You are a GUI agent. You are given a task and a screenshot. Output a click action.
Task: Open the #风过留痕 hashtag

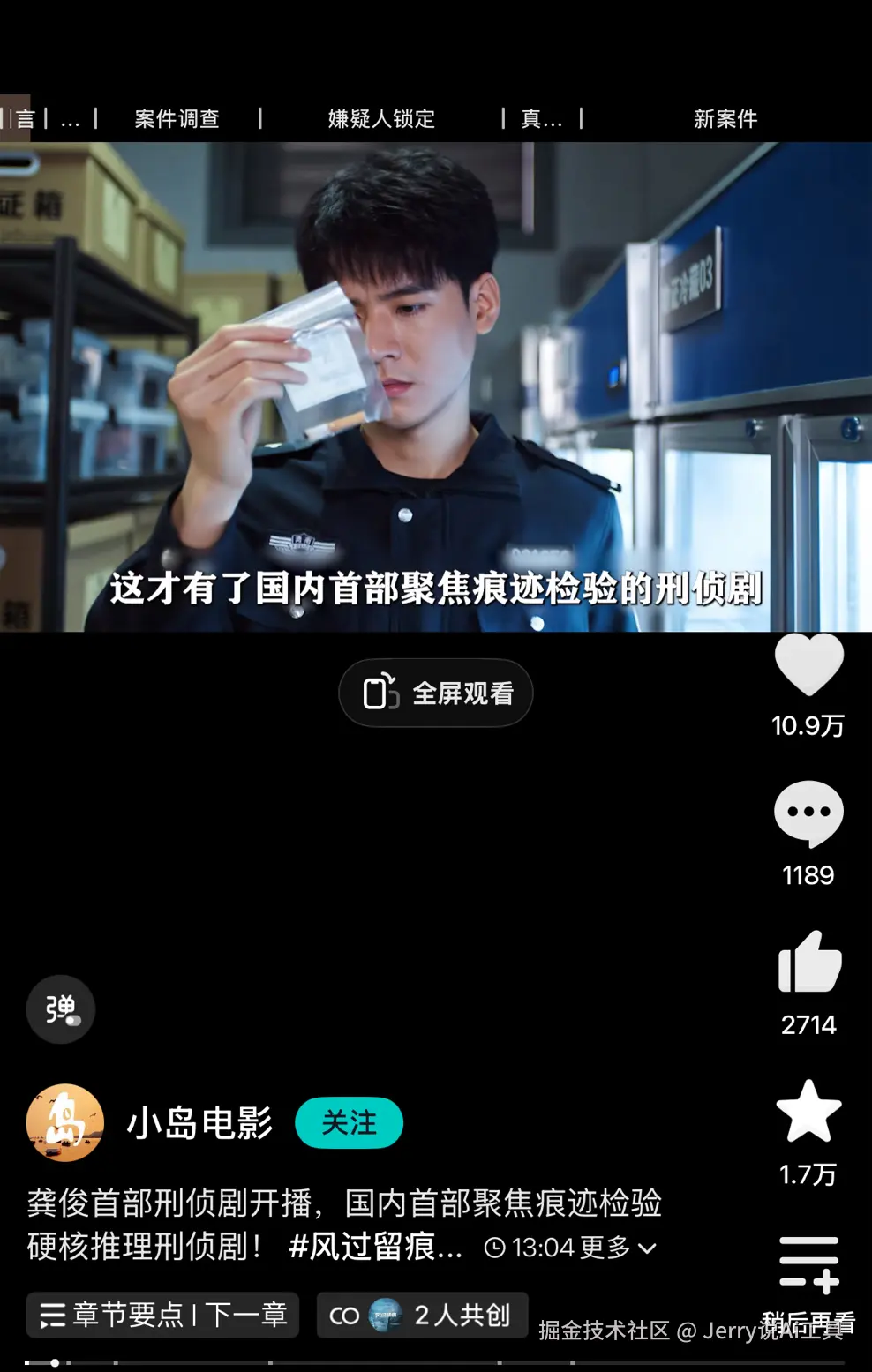(376, 1248)
